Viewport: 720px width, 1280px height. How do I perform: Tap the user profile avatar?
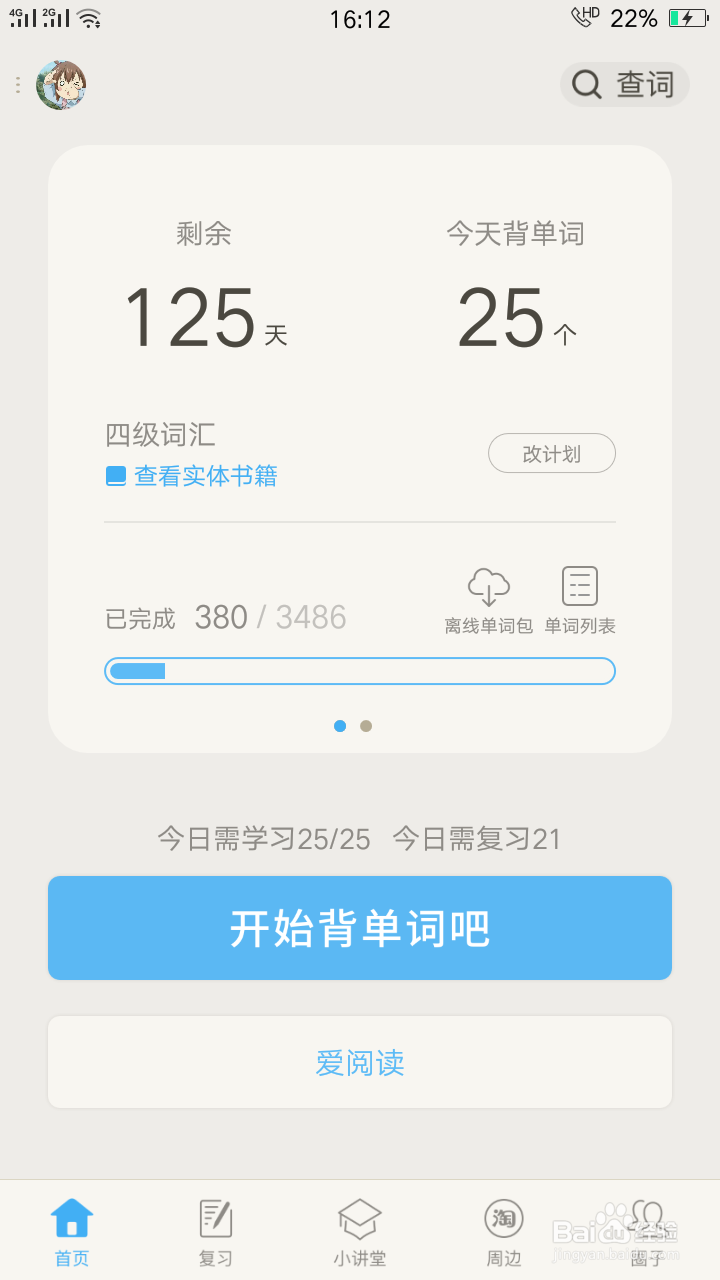[x=60, y=85]
